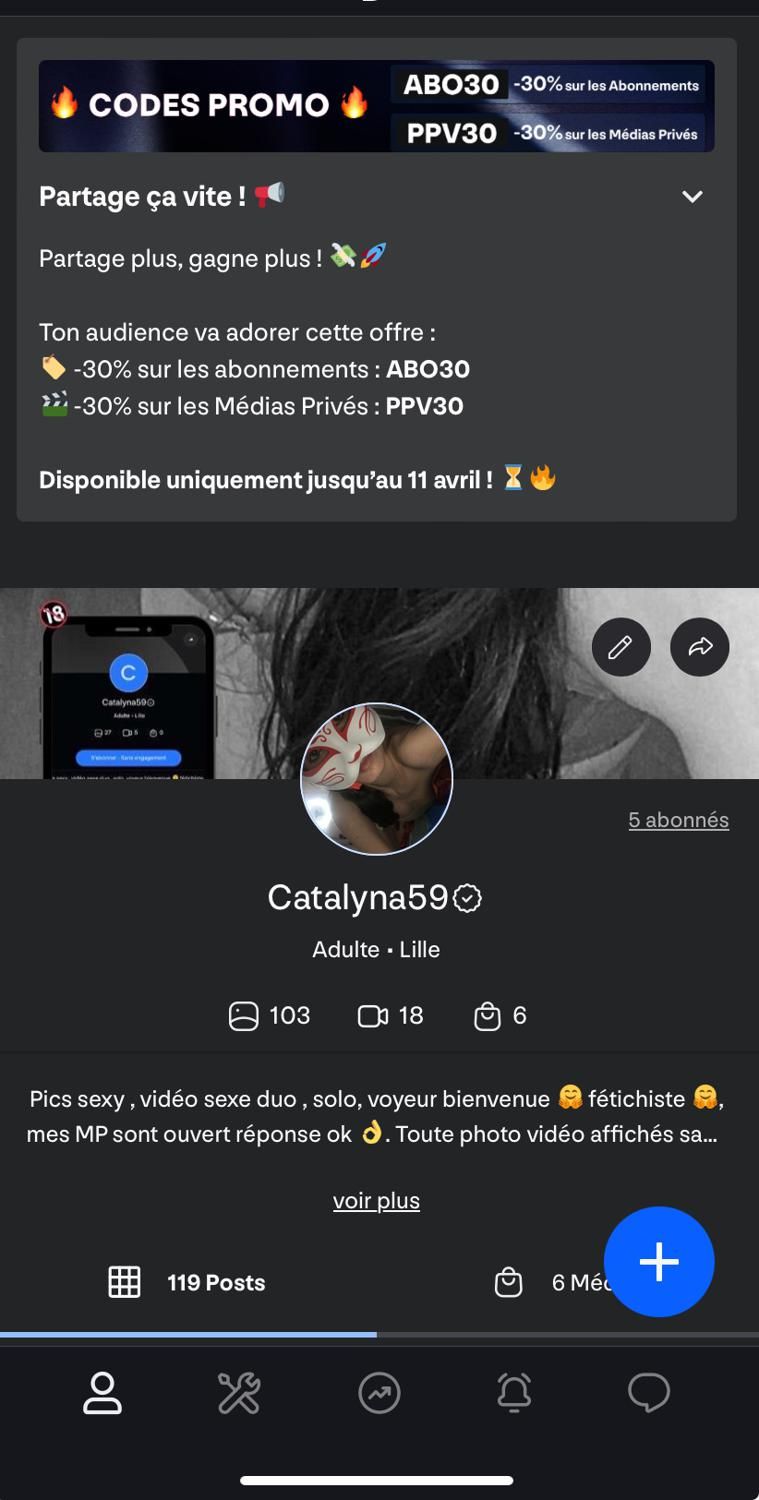Open the profile tab in bottom bar
The height and width of the screenshot is (1500, 759).
click(x=102, y=1393)
